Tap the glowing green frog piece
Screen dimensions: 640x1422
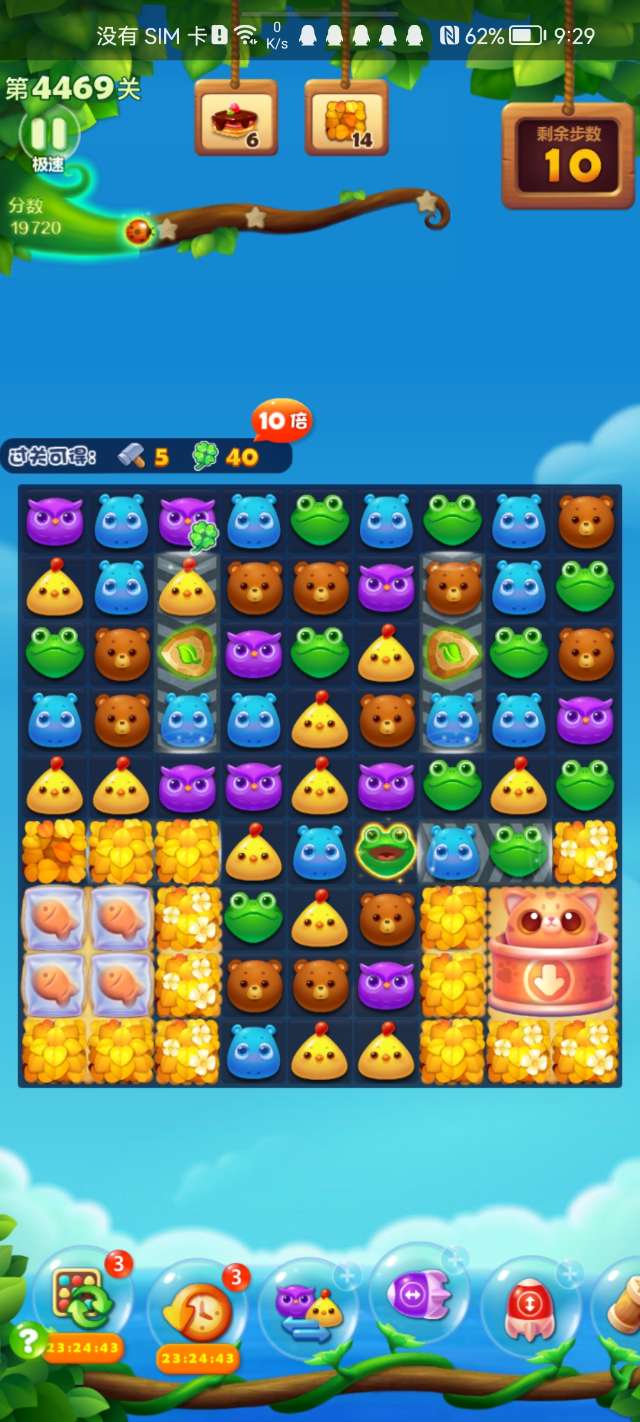387,851
